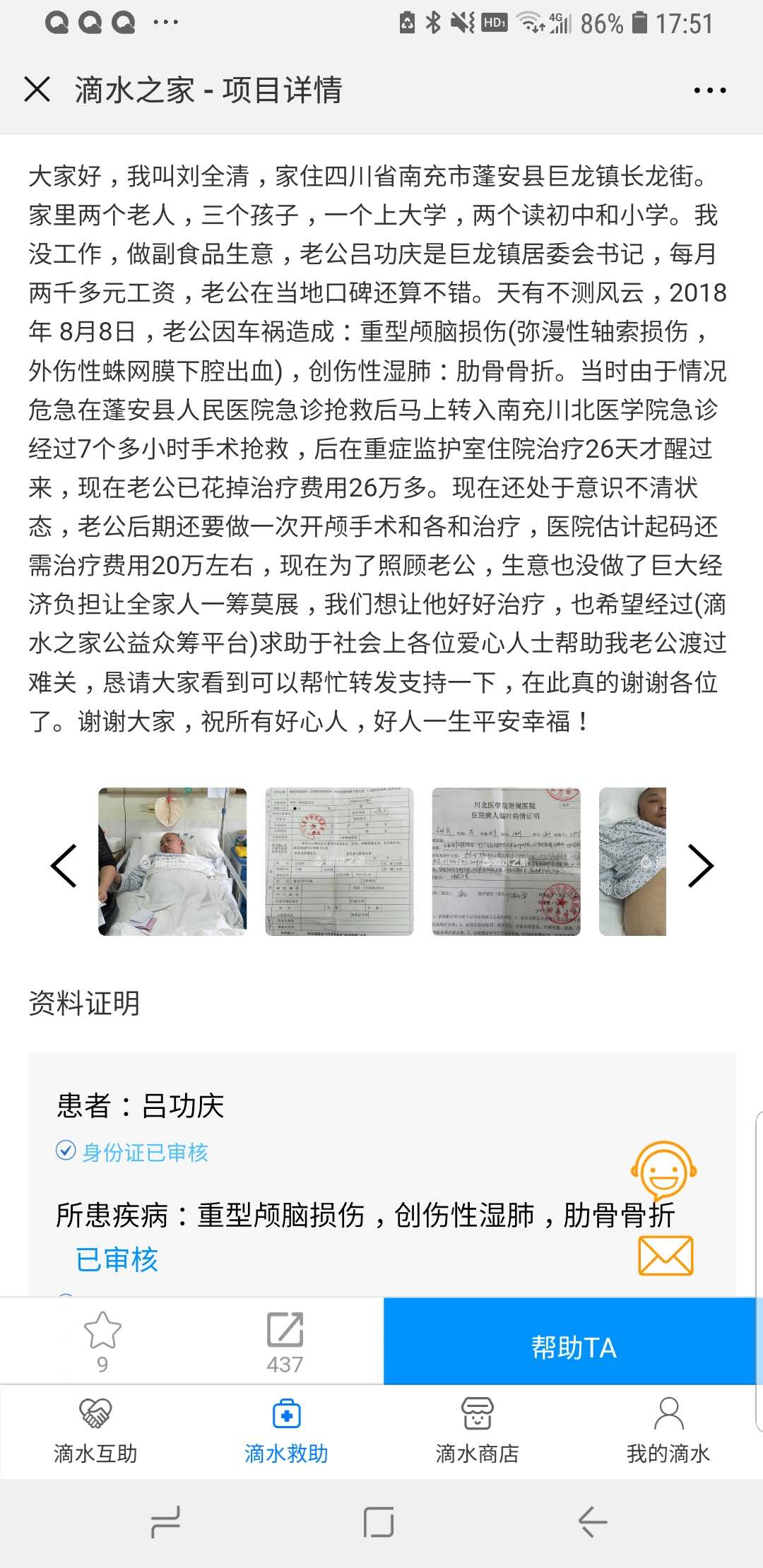Open the orange envelope message icon

[666, 1256]
